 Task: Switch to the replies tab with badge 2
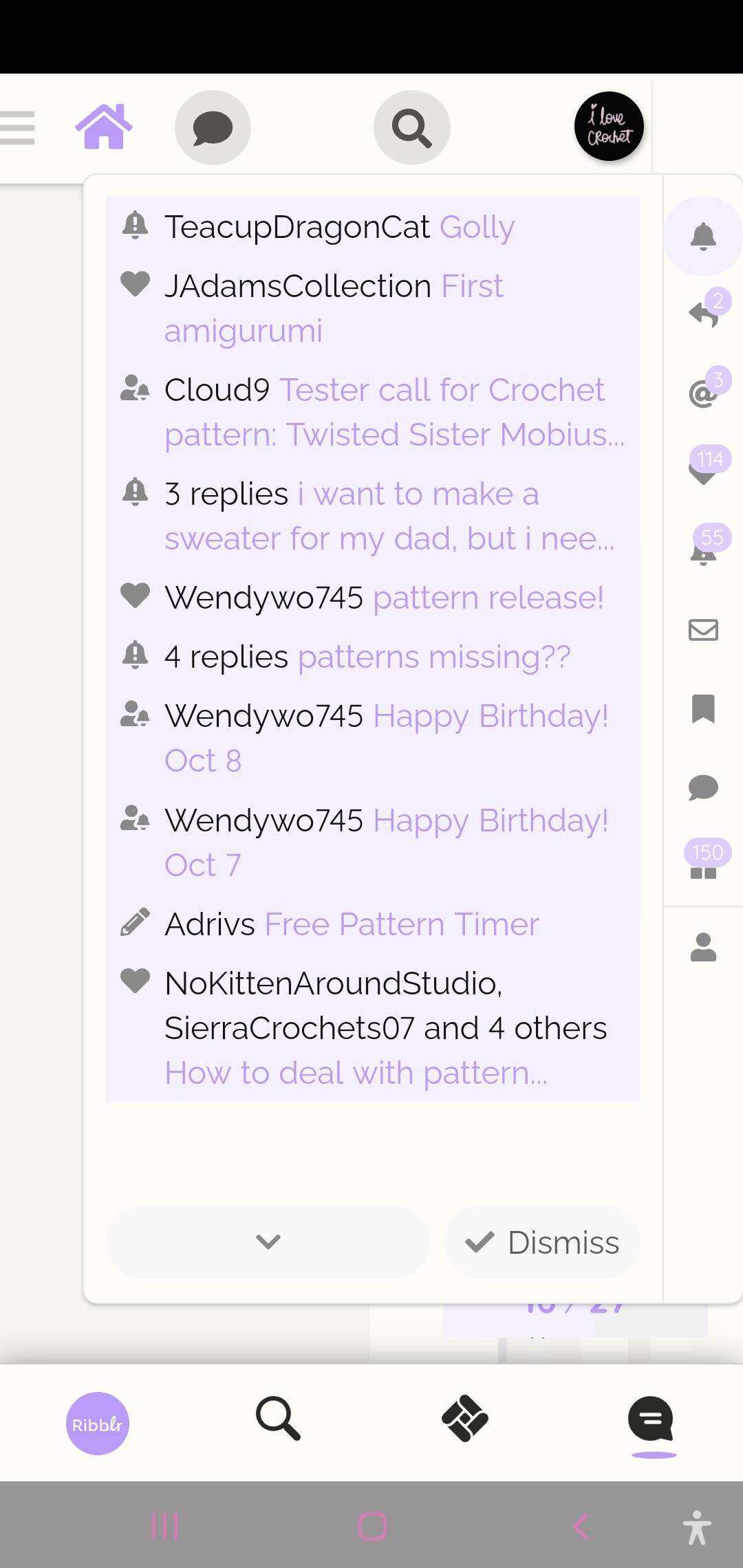(x=703, y=314)
